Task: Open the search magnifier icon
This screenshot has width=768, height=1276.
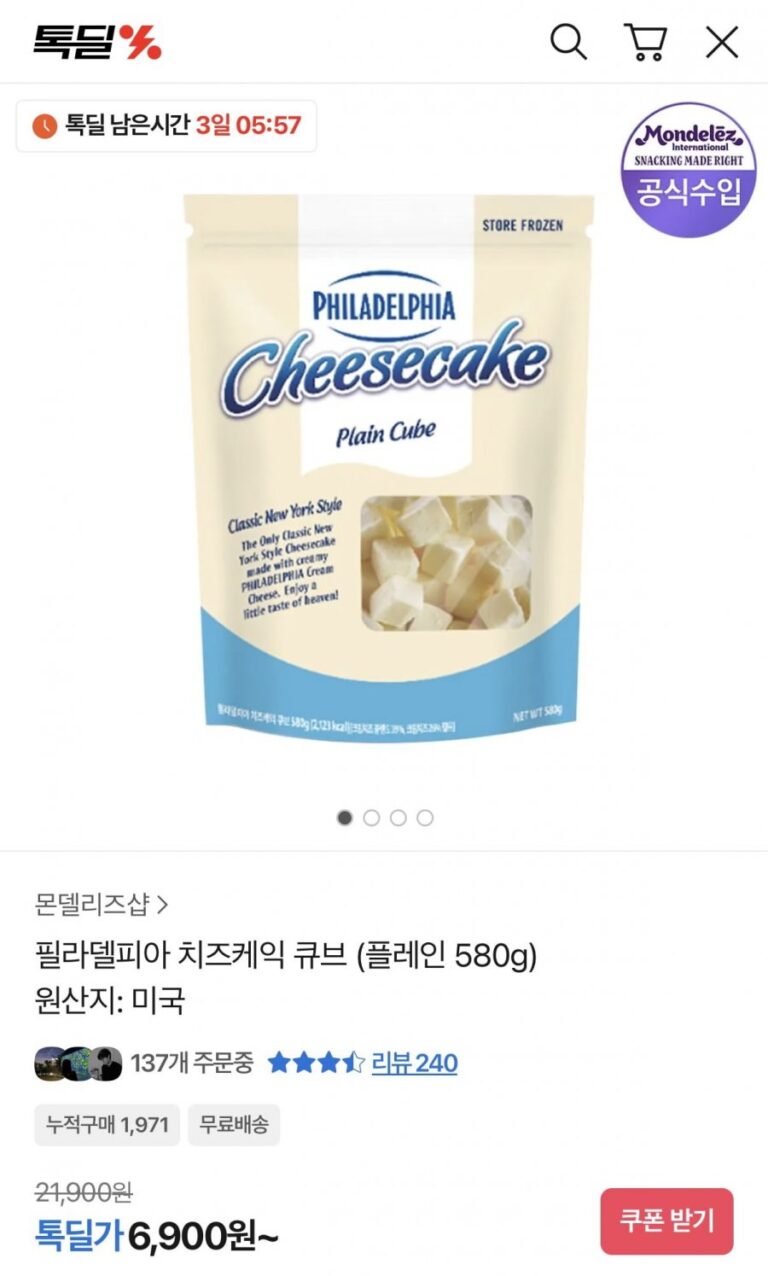Action: [x=568, y=42]
